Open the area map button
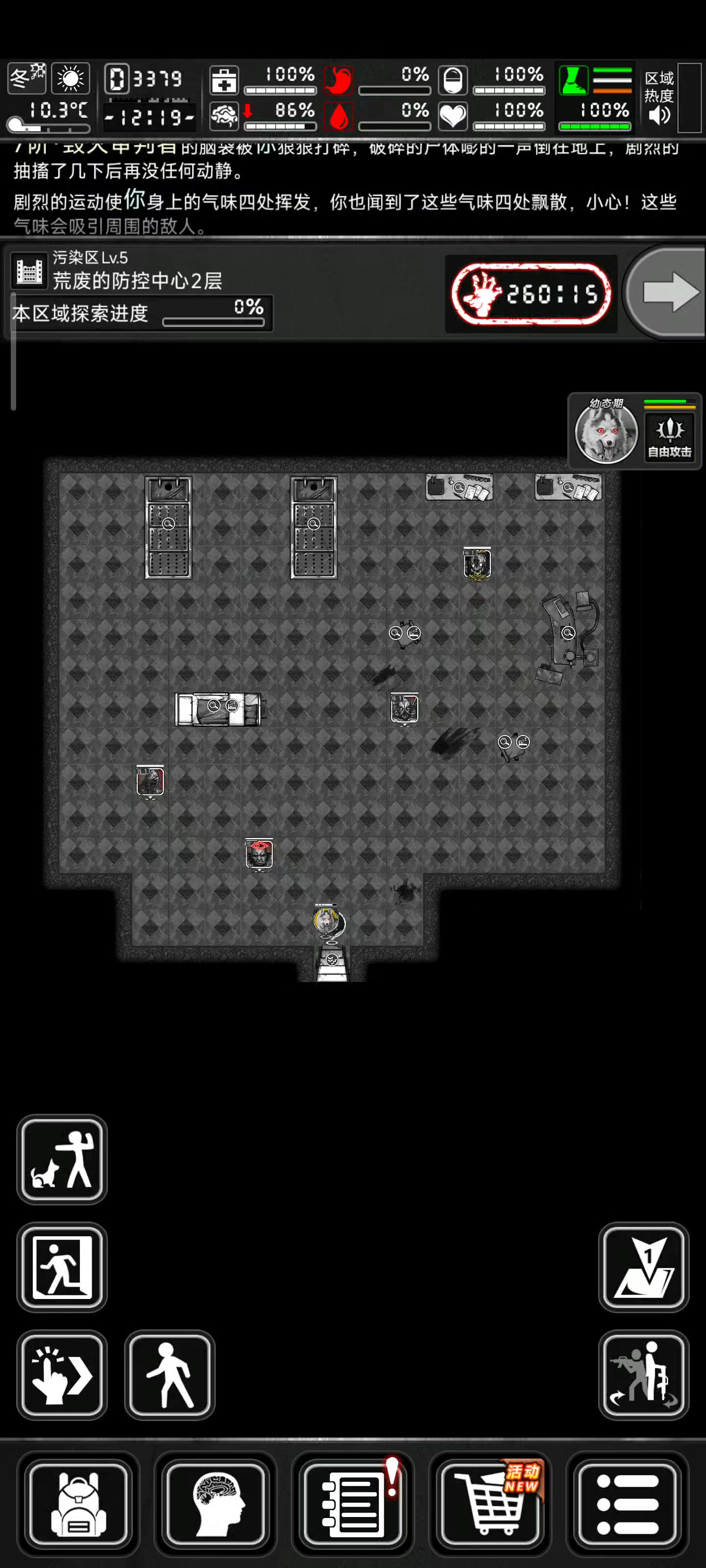Screen dimensions: 706x1568 (x=643, y=1267)
